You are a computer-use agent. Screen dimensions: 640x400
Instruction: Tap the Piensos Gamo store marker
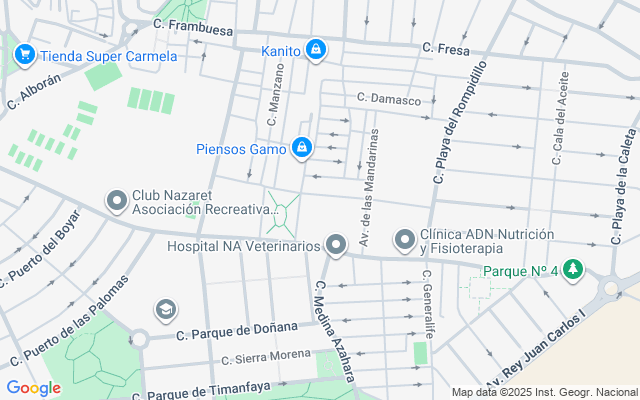pos(302,149)
